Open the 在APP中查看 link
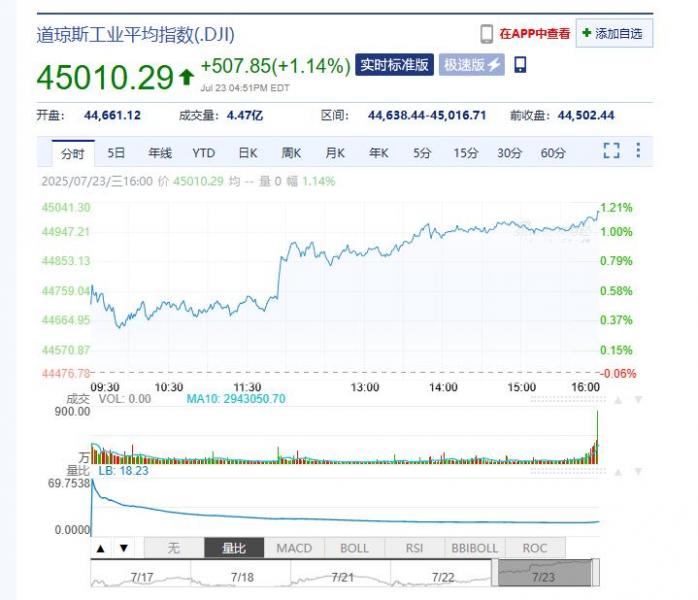Image resolution: width=698 pixels, height=600 pixels. (534, 33)
